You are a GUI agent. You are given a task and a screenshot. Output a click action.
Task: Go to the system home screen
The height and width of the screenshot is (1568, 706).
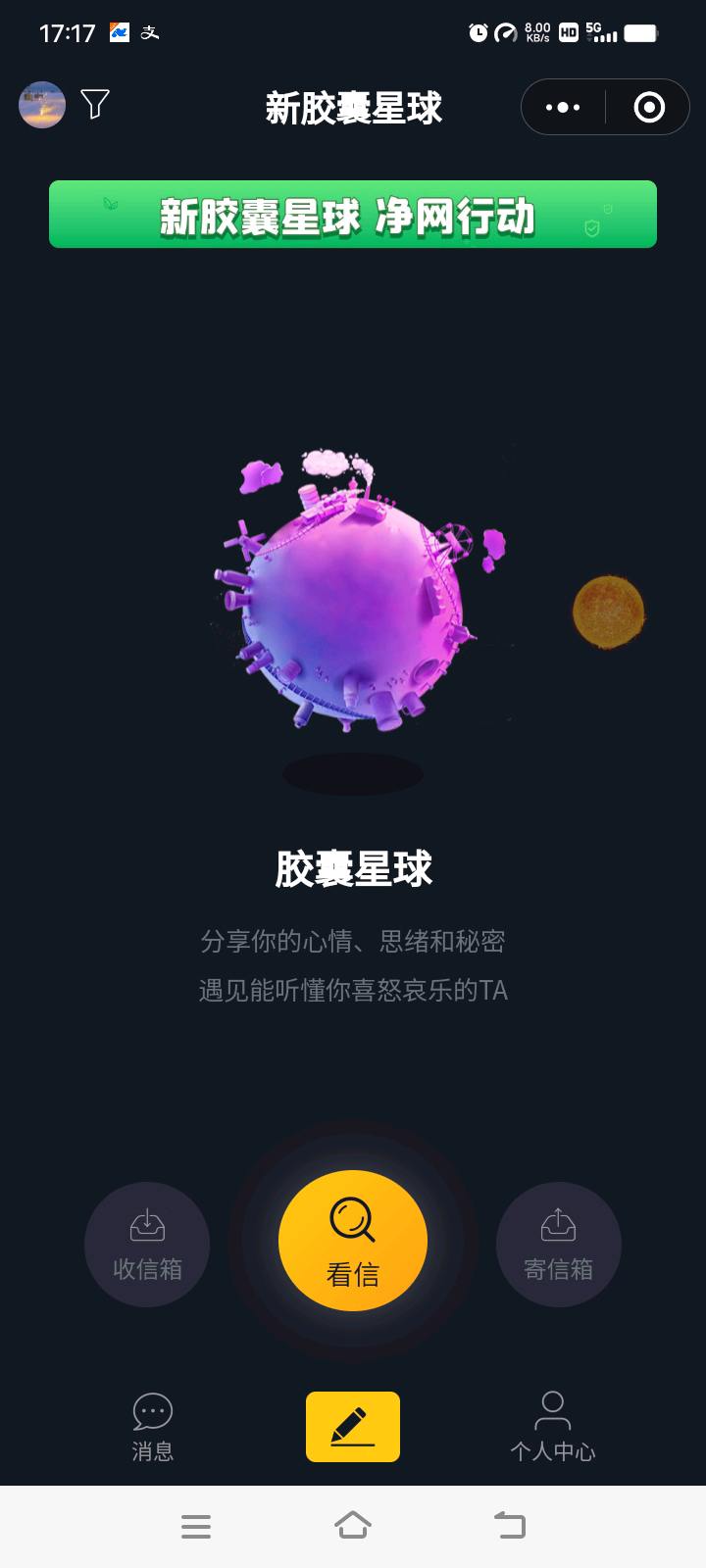tap(353, 1526)
